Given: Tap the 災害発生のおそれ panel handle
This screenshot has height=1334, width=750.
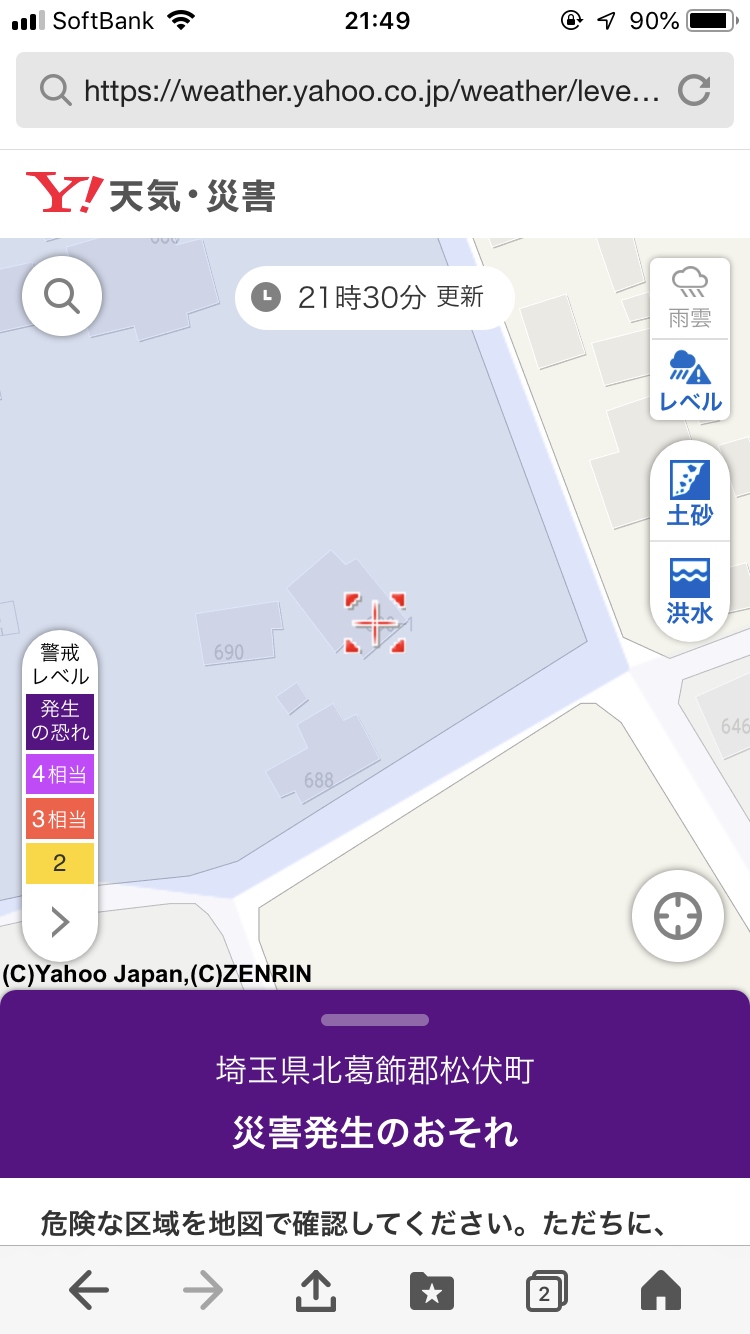Looking at the screenshot, I should point(375,1020).
